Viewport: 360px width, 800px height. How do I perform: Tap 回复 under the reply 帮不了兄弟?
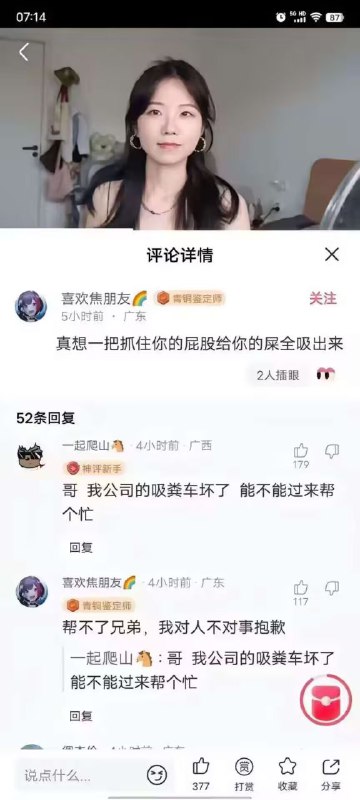tap(81, 716)
